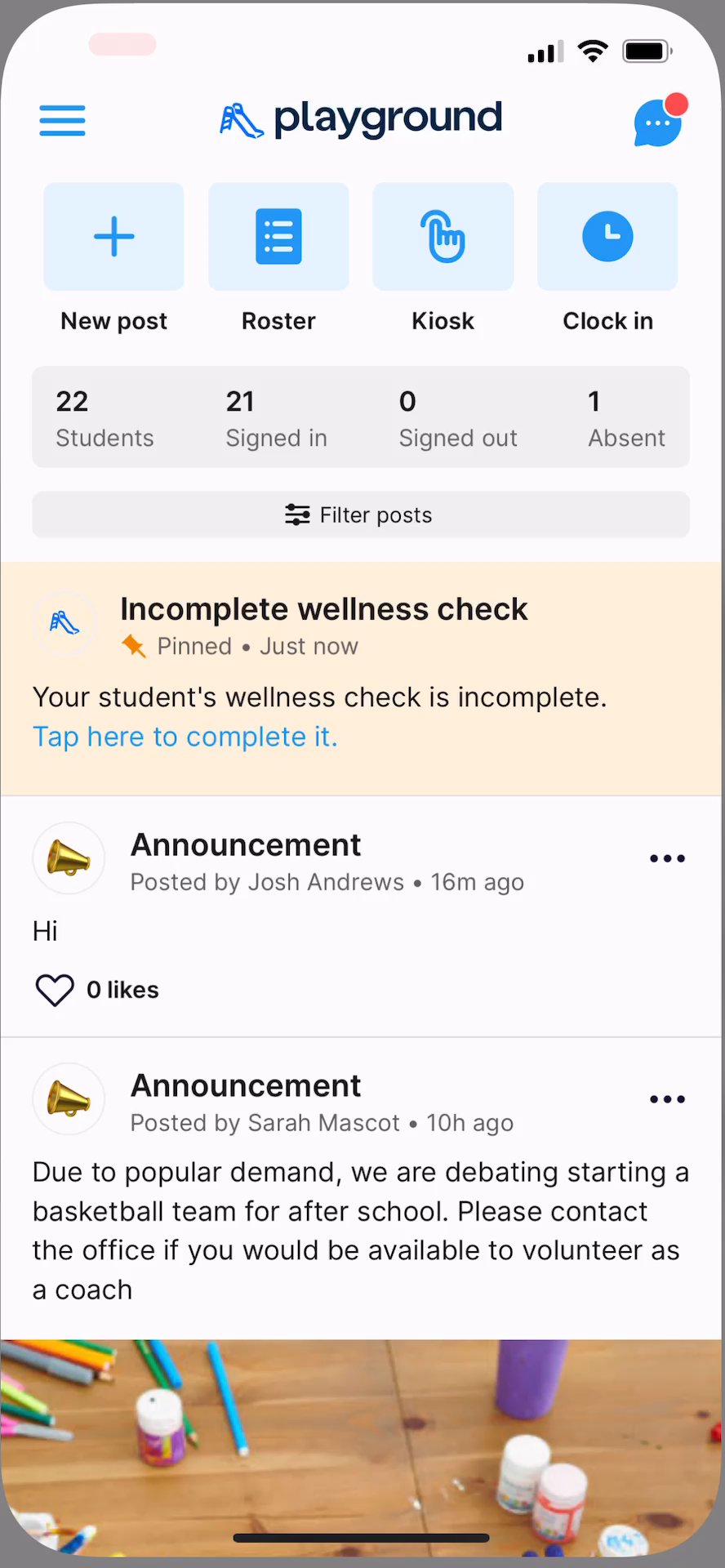
Task: Open Filter posts options
Action: [361, 515]
